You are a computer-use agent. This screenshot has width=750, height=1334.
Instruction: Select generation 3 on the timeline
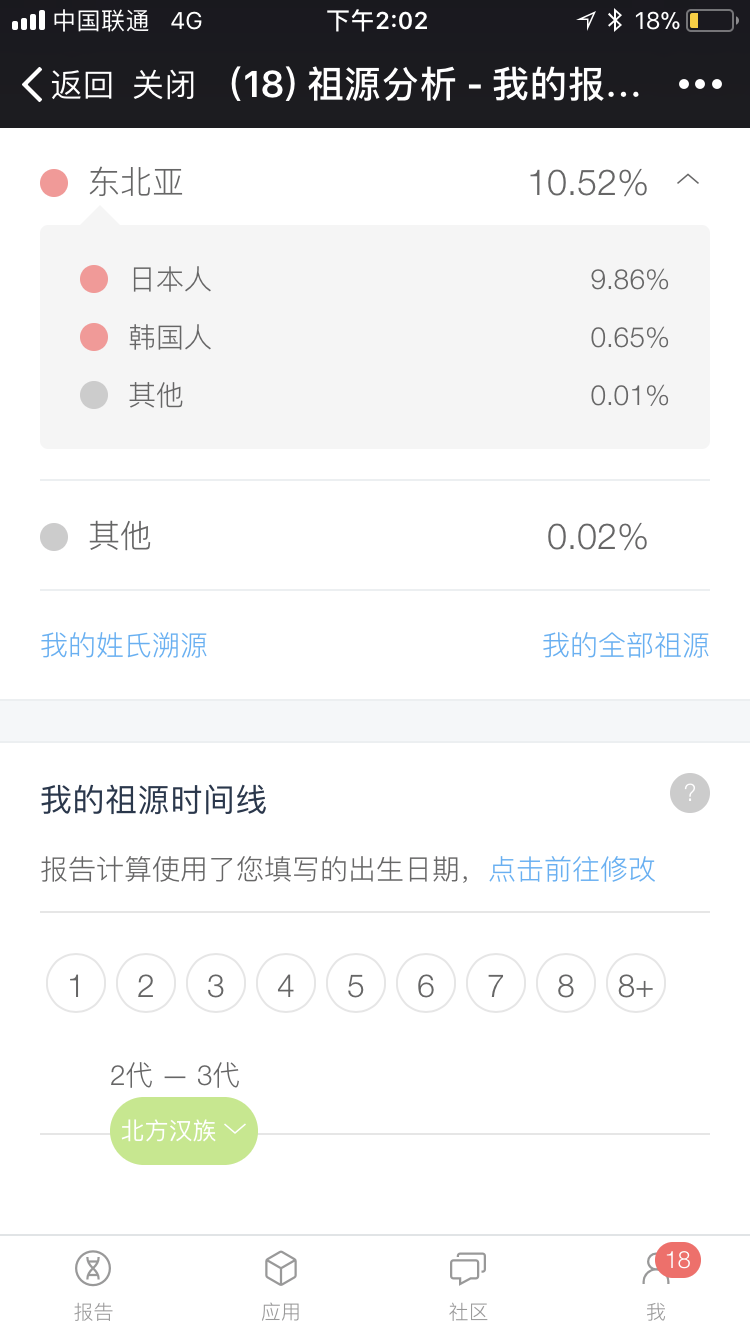pyautogui.click(x=216, y=984)
